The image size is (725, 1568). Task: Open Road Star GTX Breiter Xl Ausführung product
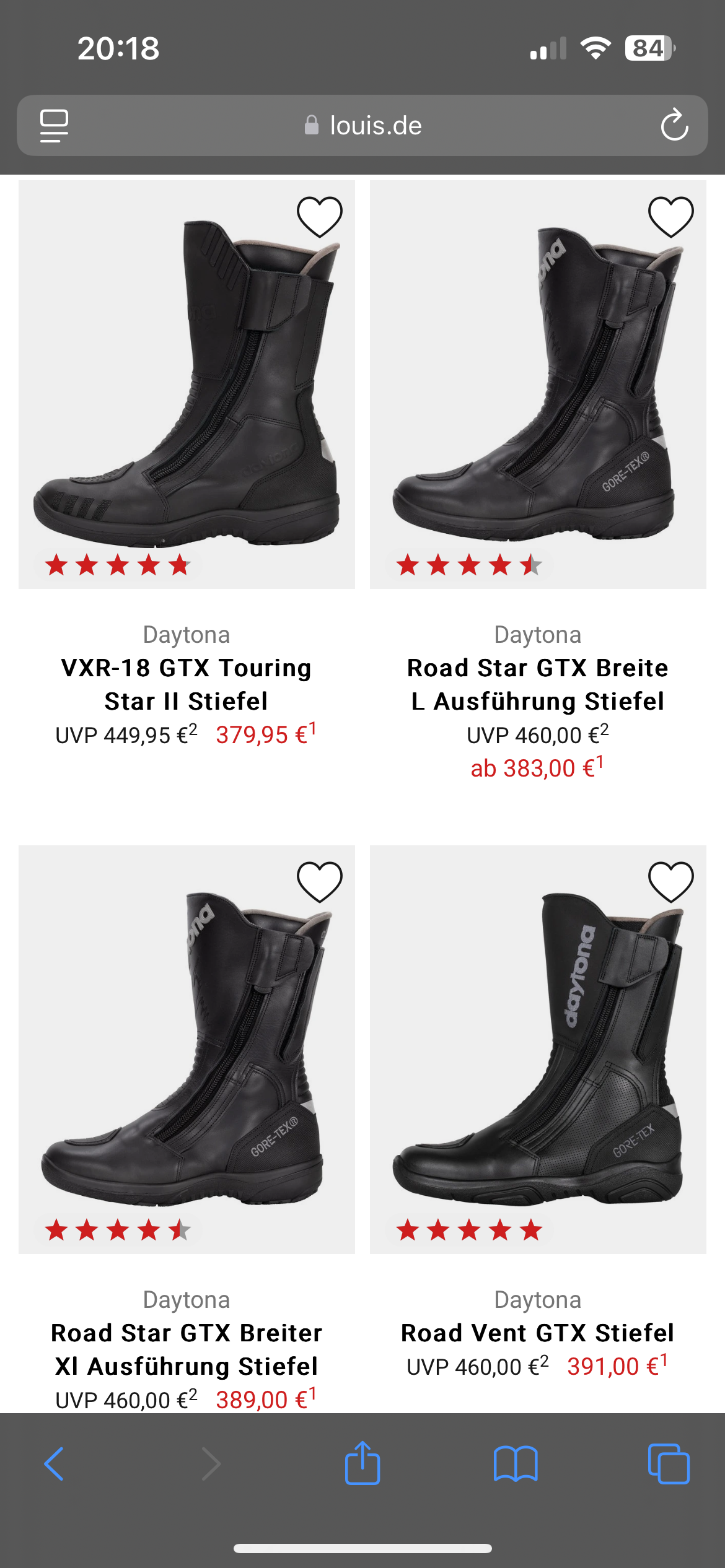point(187,1349)
